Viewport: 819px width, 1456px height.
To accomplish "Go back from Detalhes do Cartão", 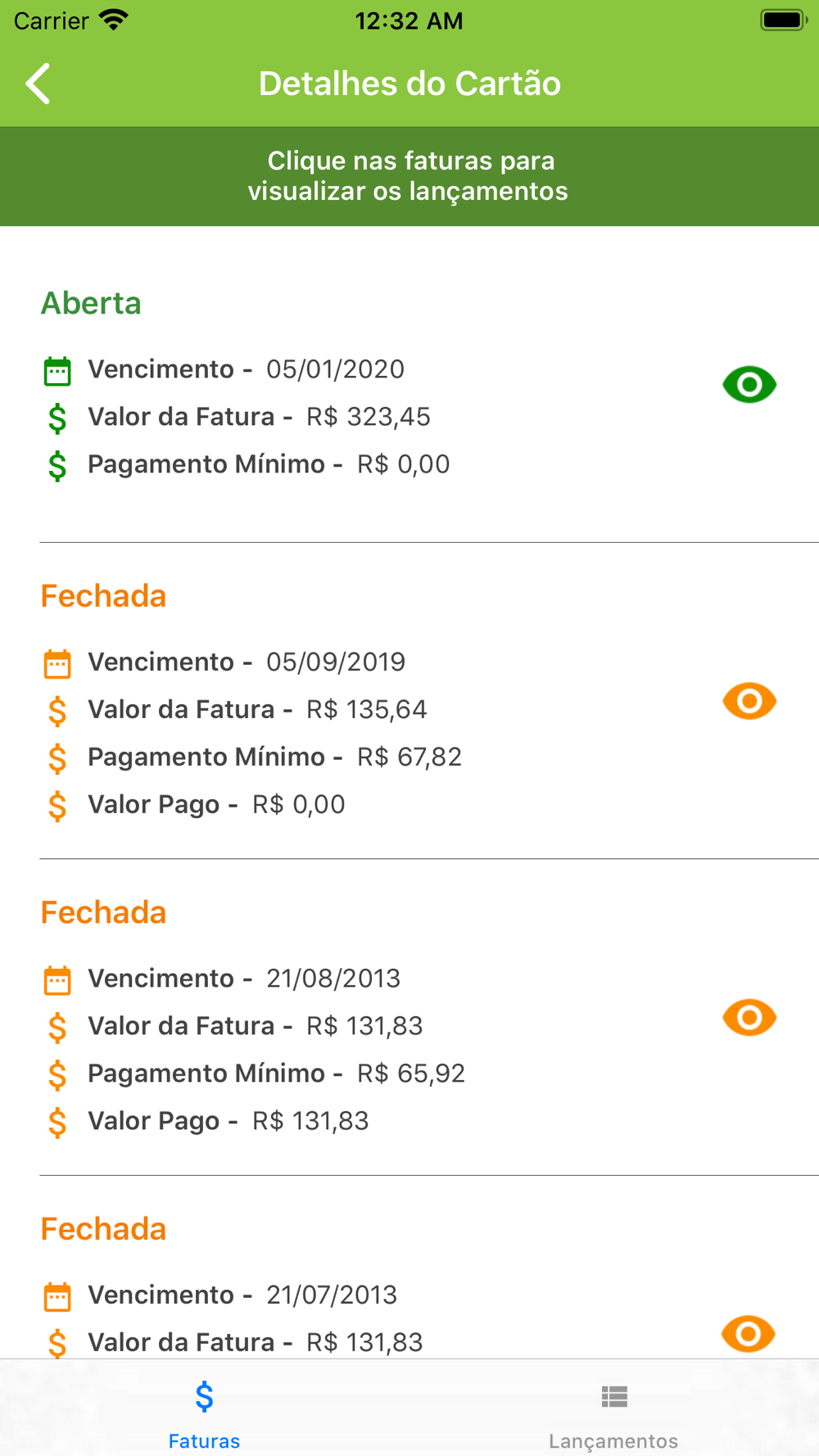I will click(x=38, y=84).
